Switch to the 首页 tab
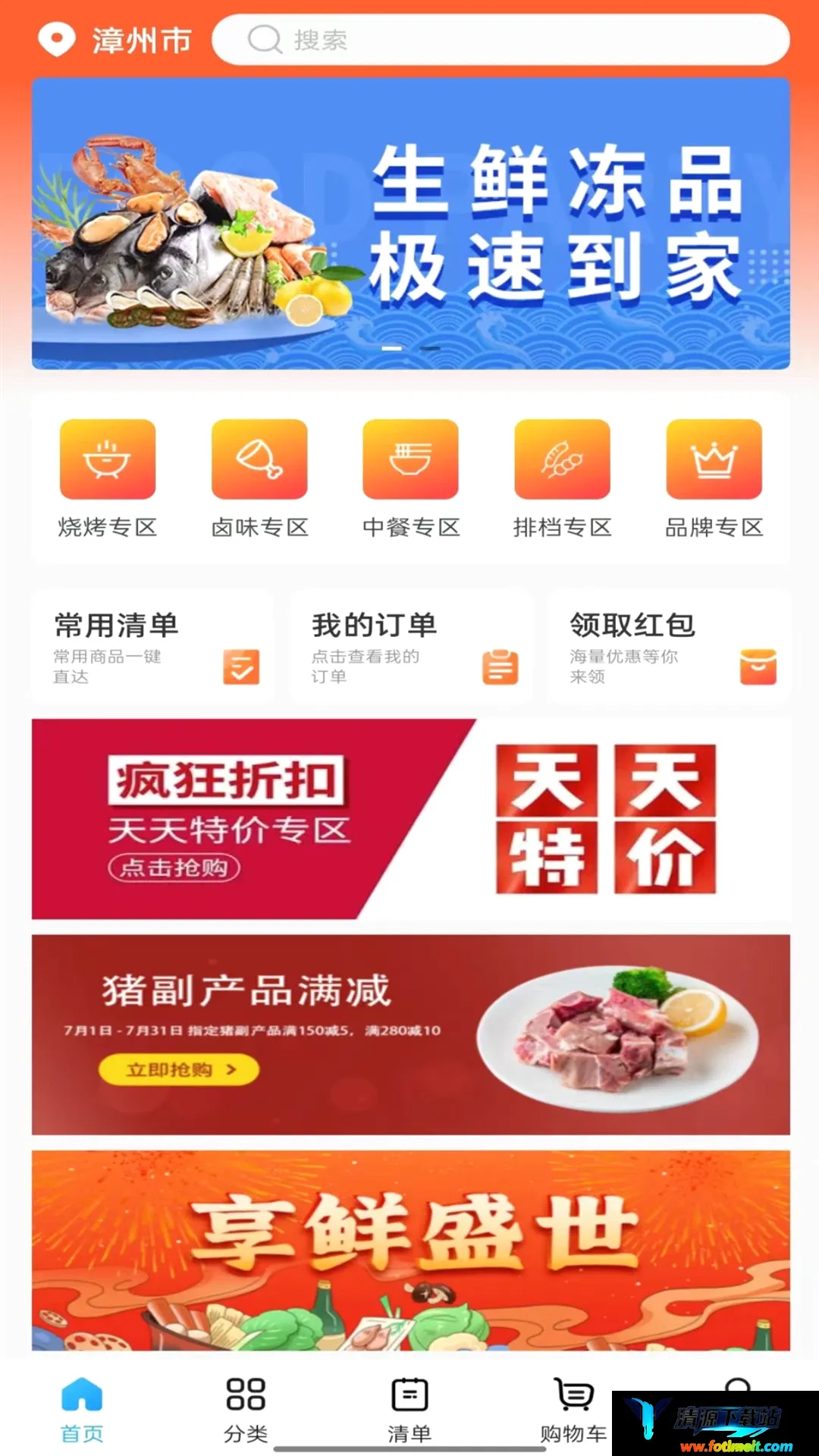This screenshot has width=819, height=1456. tap(82, 1410)
